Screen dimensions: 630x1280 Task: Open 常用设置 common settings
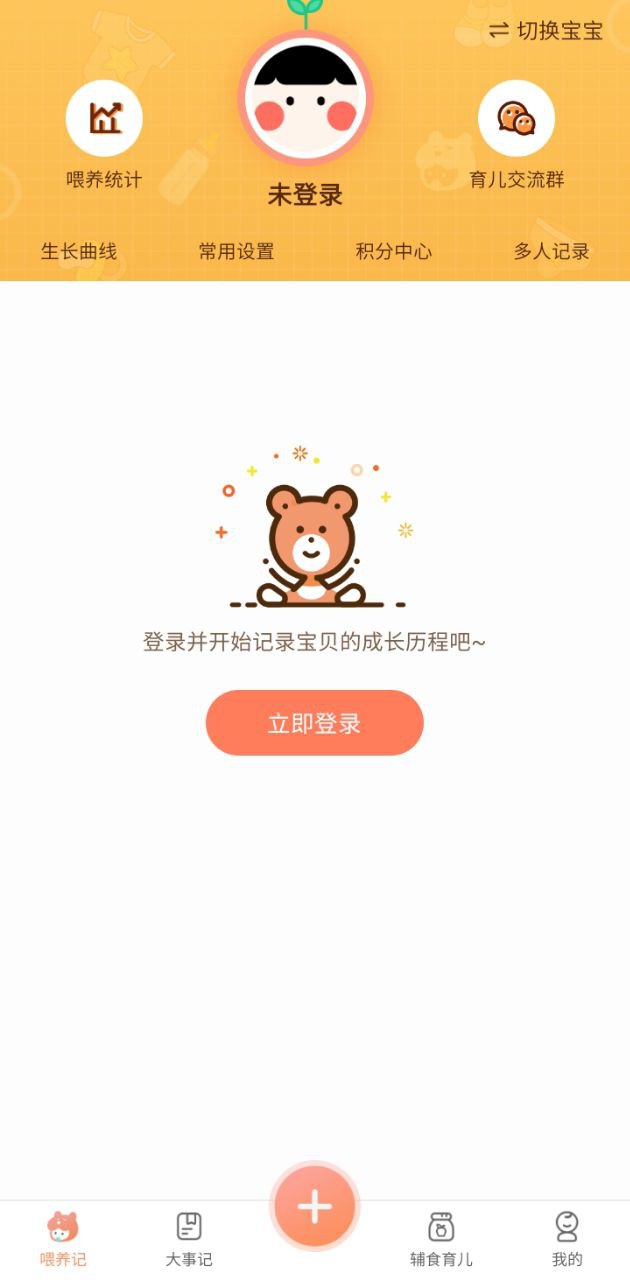[236, 252]
